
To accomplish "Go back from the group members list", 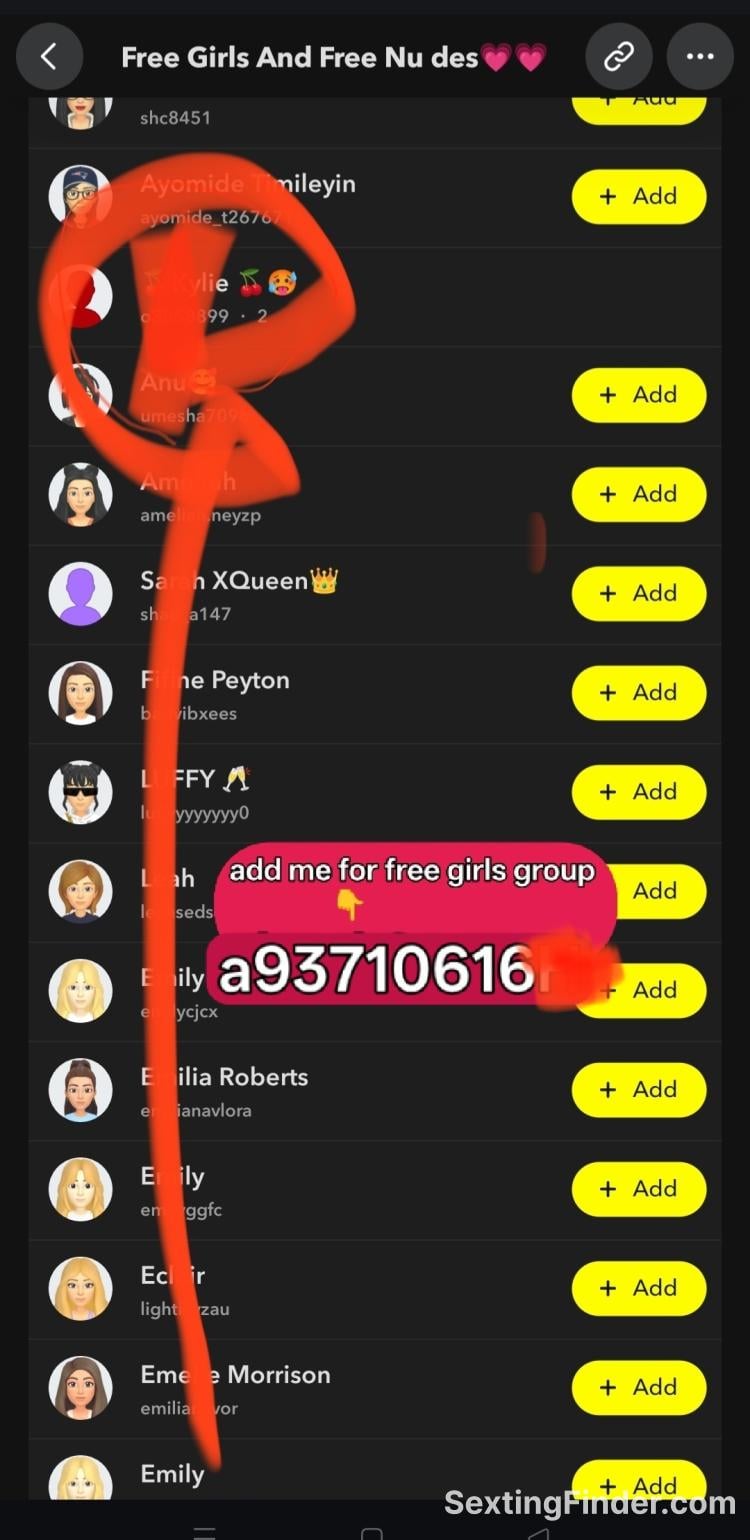I will tap(49, 56).
